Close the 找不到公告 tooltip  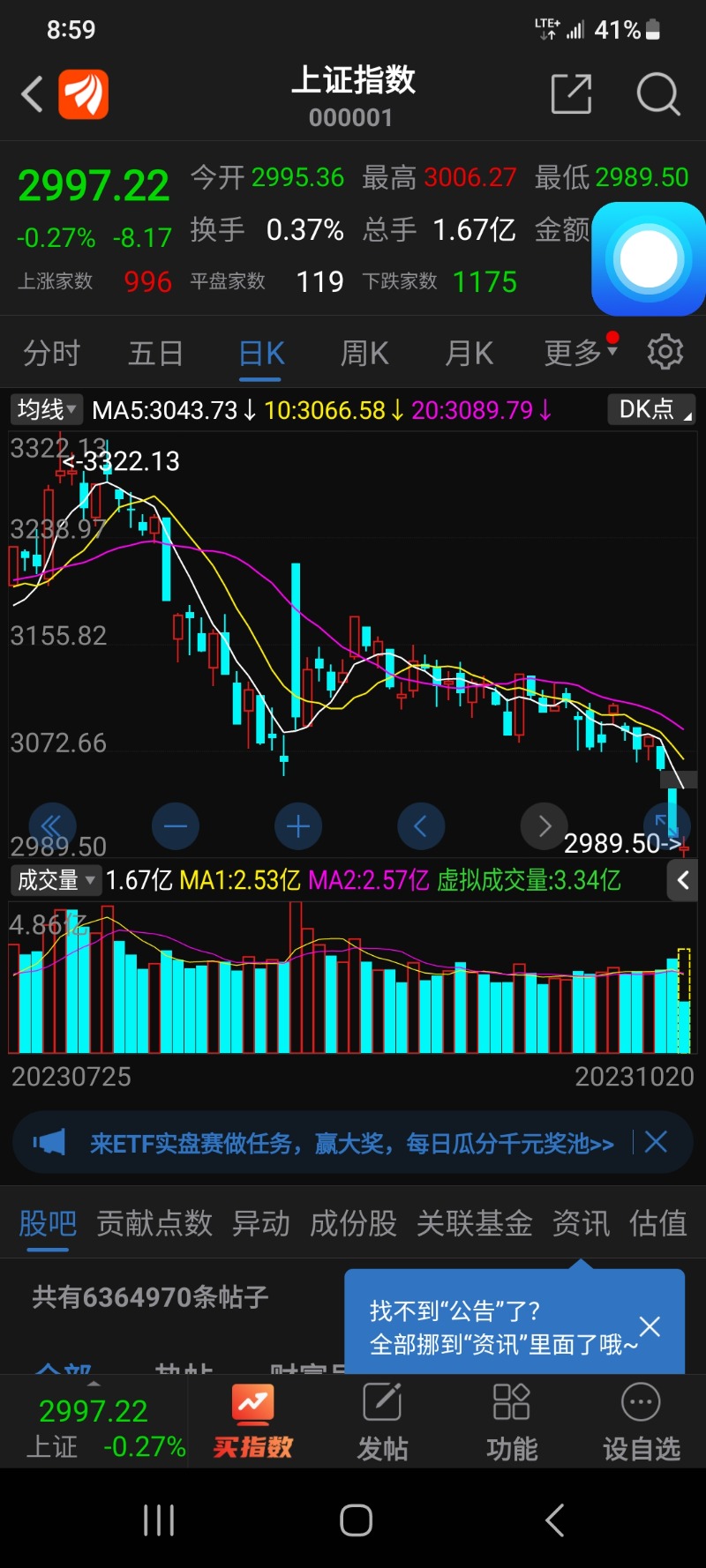(x=650, y=1326)
